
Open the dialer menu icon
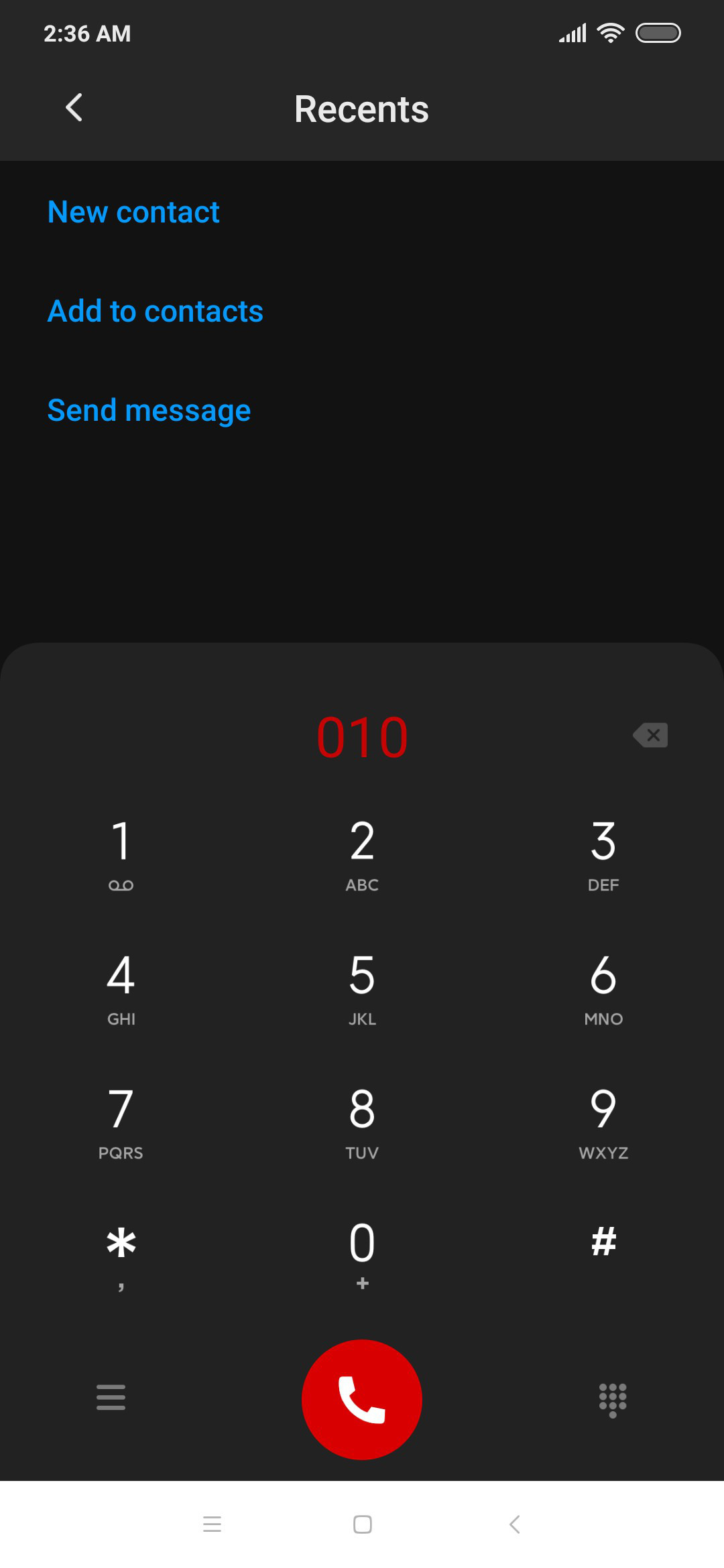[111, 1397]
